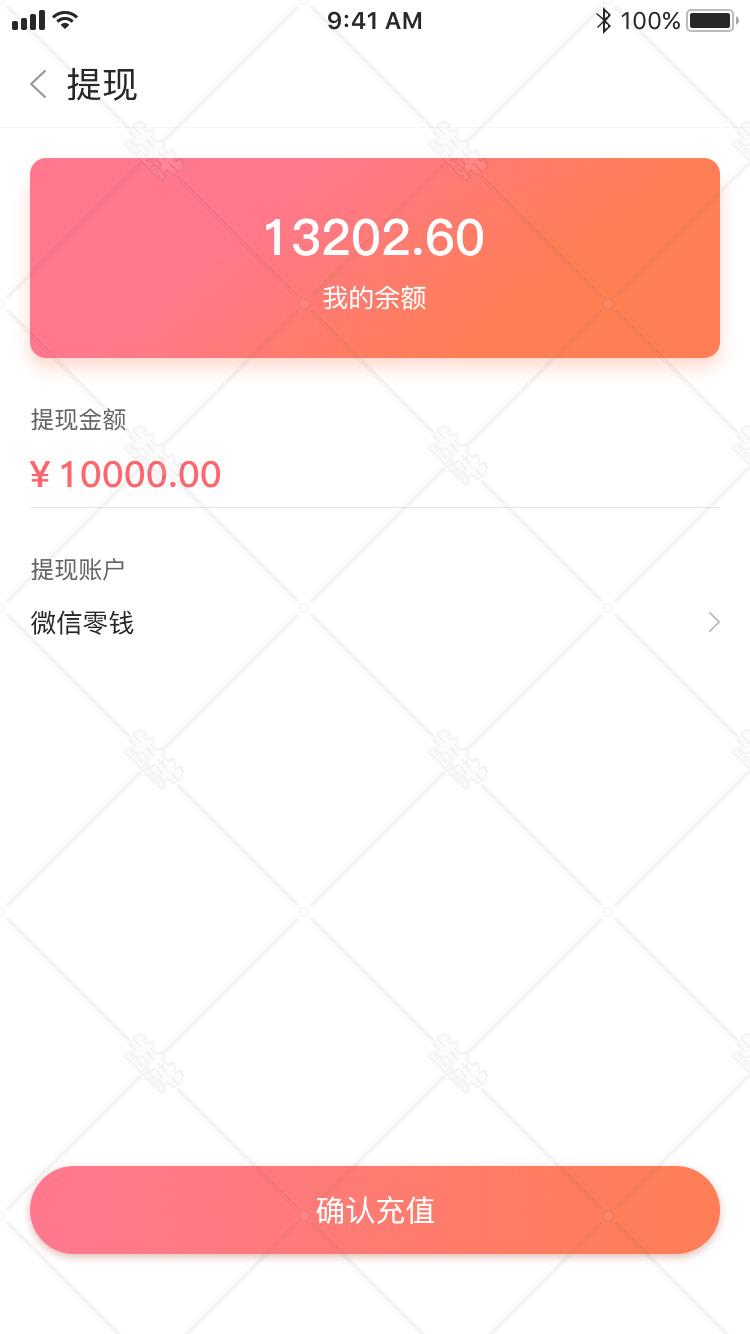Go back from the 提现 page
The image size is (750, 1334).
point(39,85)
